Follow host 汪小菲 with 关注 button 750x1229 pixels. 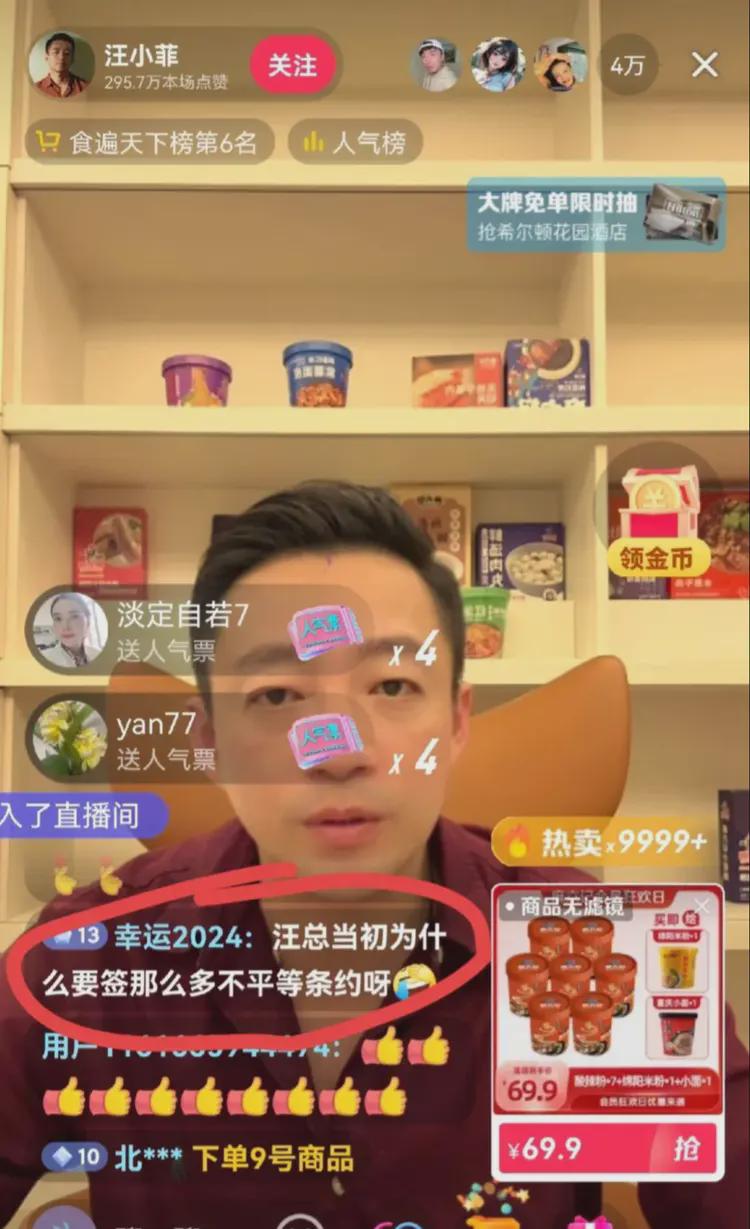tap(292, 66)
